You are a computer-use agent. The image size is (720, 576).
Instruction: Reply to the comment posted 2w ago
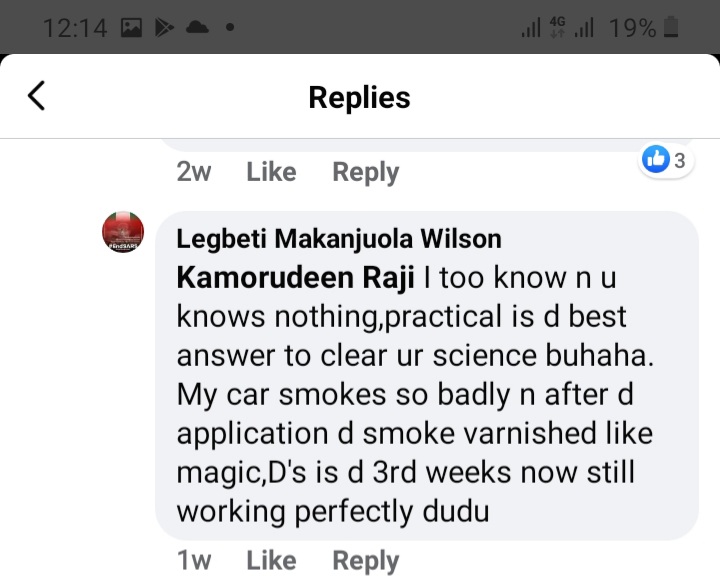pyautogui.click(x=365, y=172)
